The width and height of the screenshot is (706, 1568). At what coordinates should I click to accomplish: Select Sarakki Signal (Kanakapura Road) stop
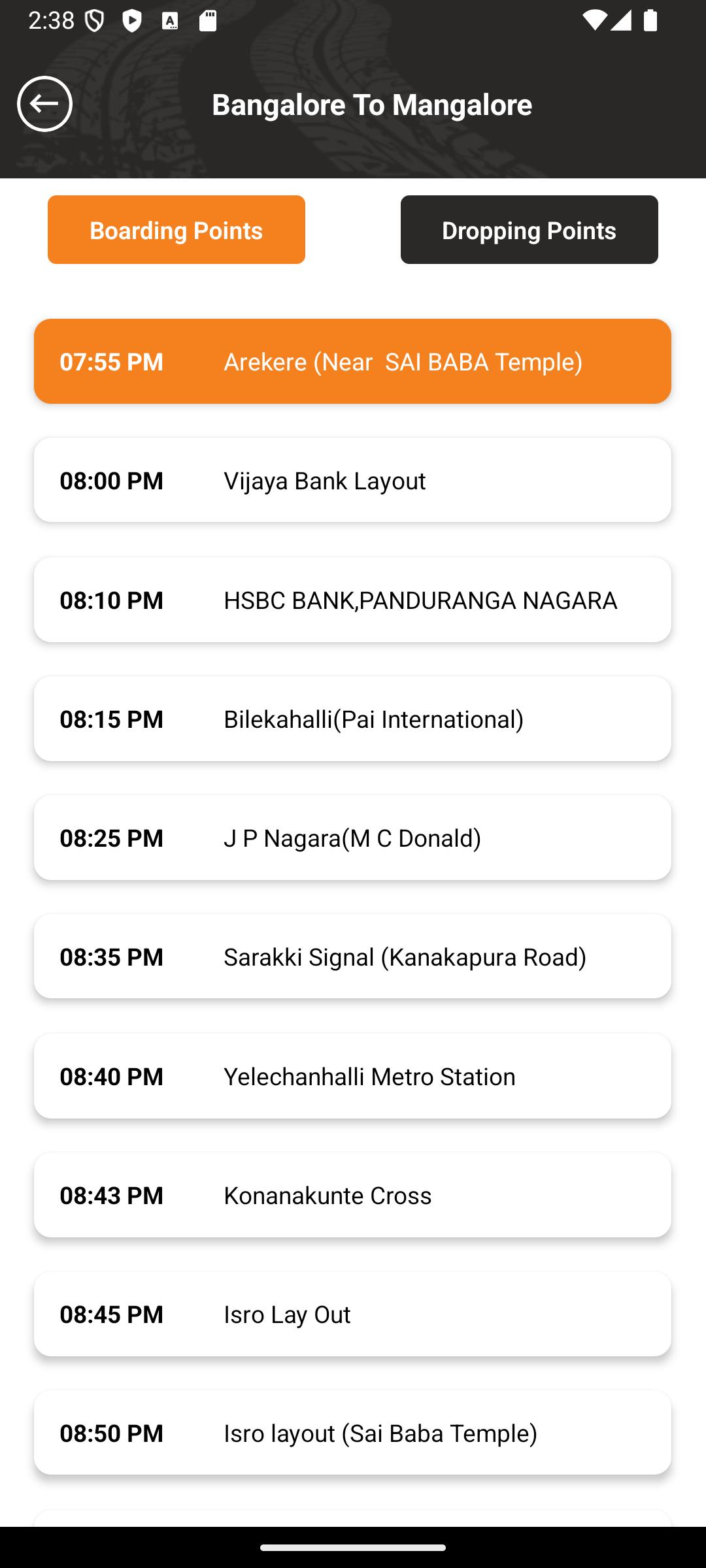coord(352,956)
